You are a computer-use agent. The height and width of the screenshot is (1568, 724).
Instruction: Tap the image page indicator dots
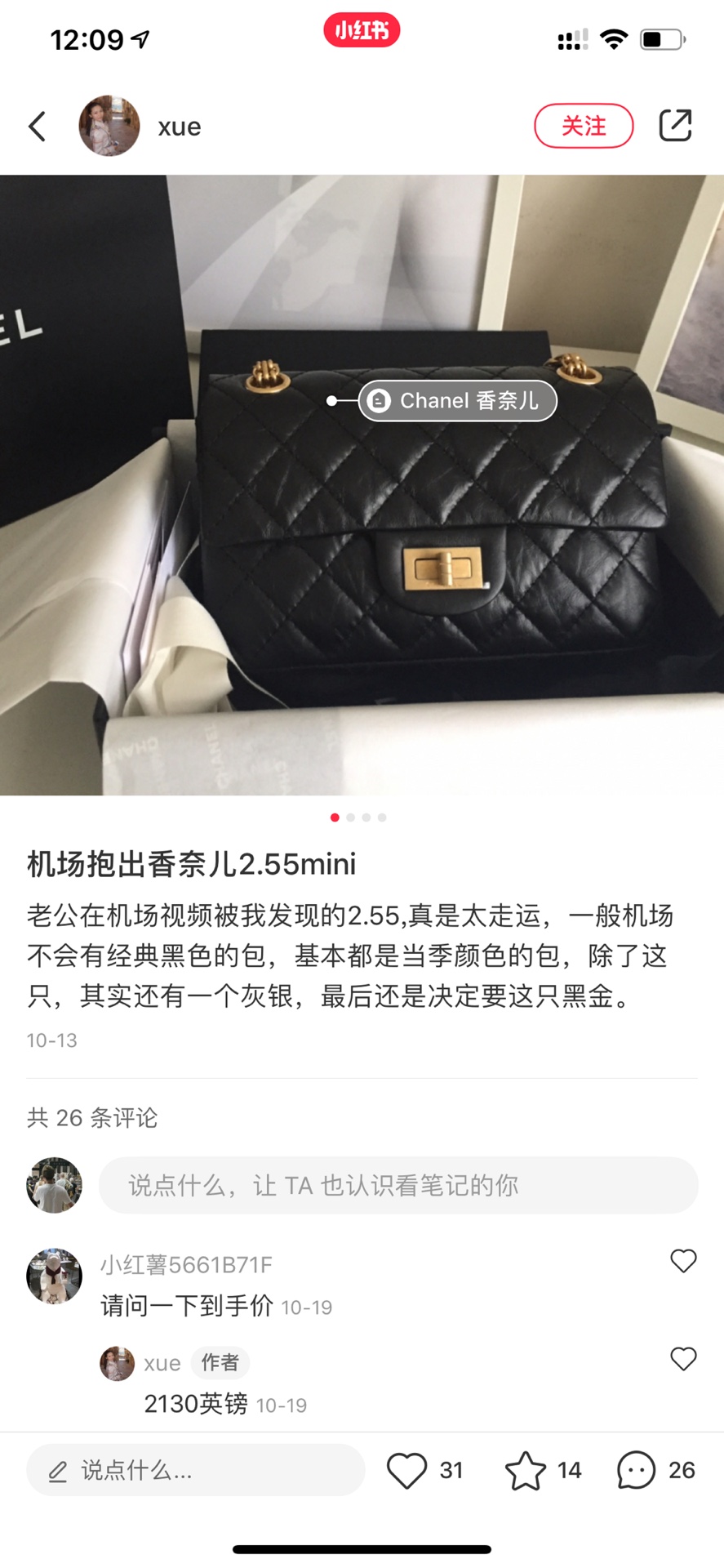(358, 817)
